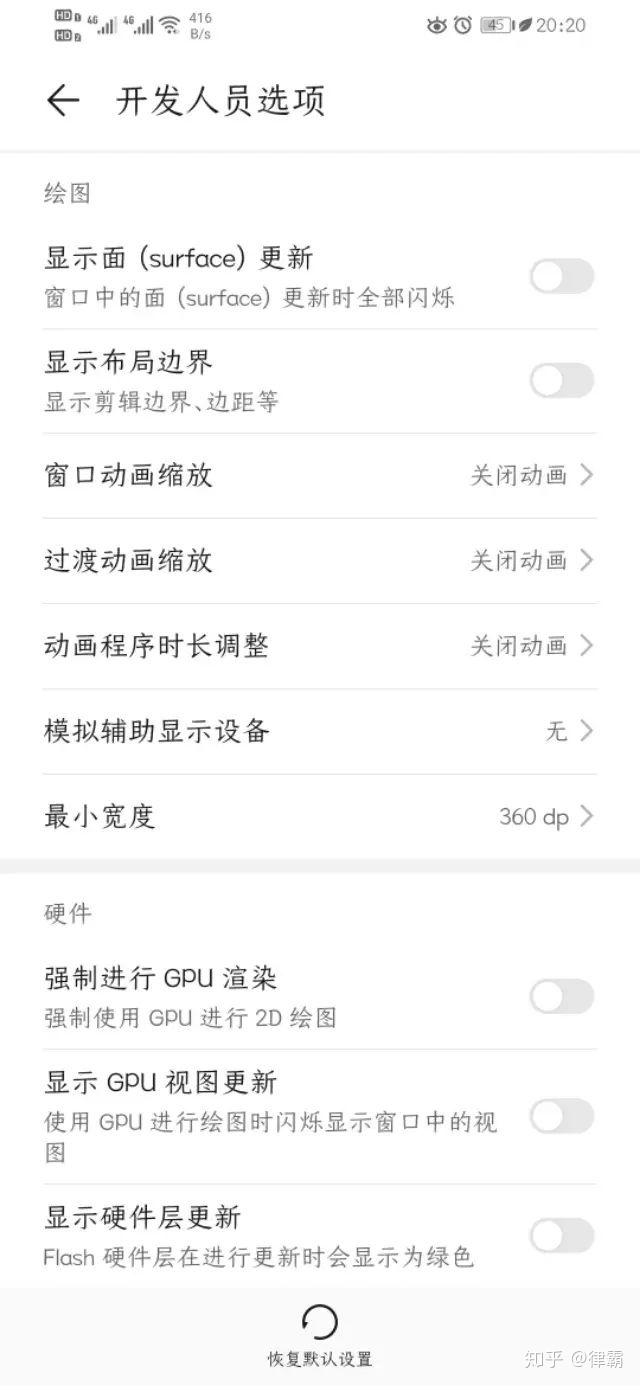This screenshot has height=1386, width=640.
Task: Open 窗口动画缩放 setting
Action: click(320, 475)
